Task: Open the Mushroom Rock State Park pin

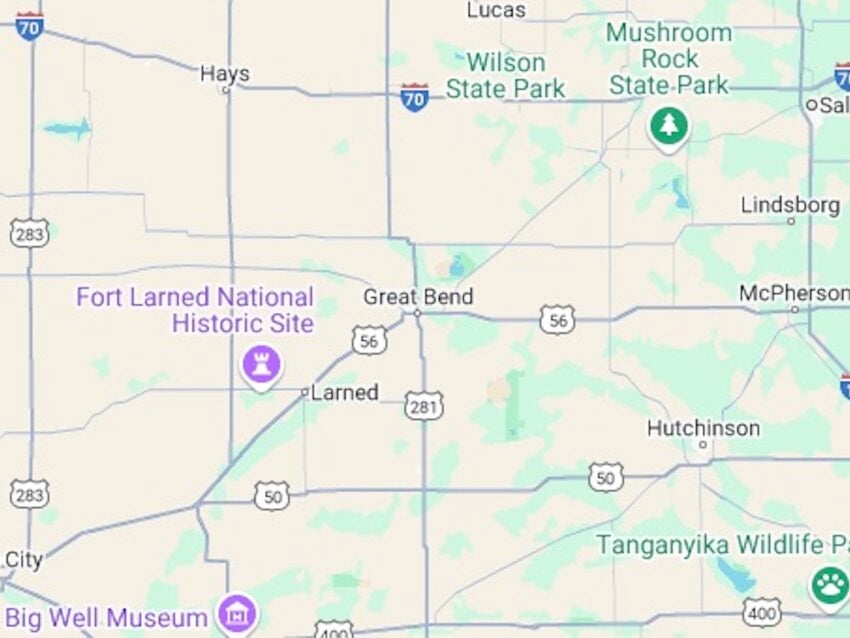Action: pyautogui.click(x=667, y=127)
